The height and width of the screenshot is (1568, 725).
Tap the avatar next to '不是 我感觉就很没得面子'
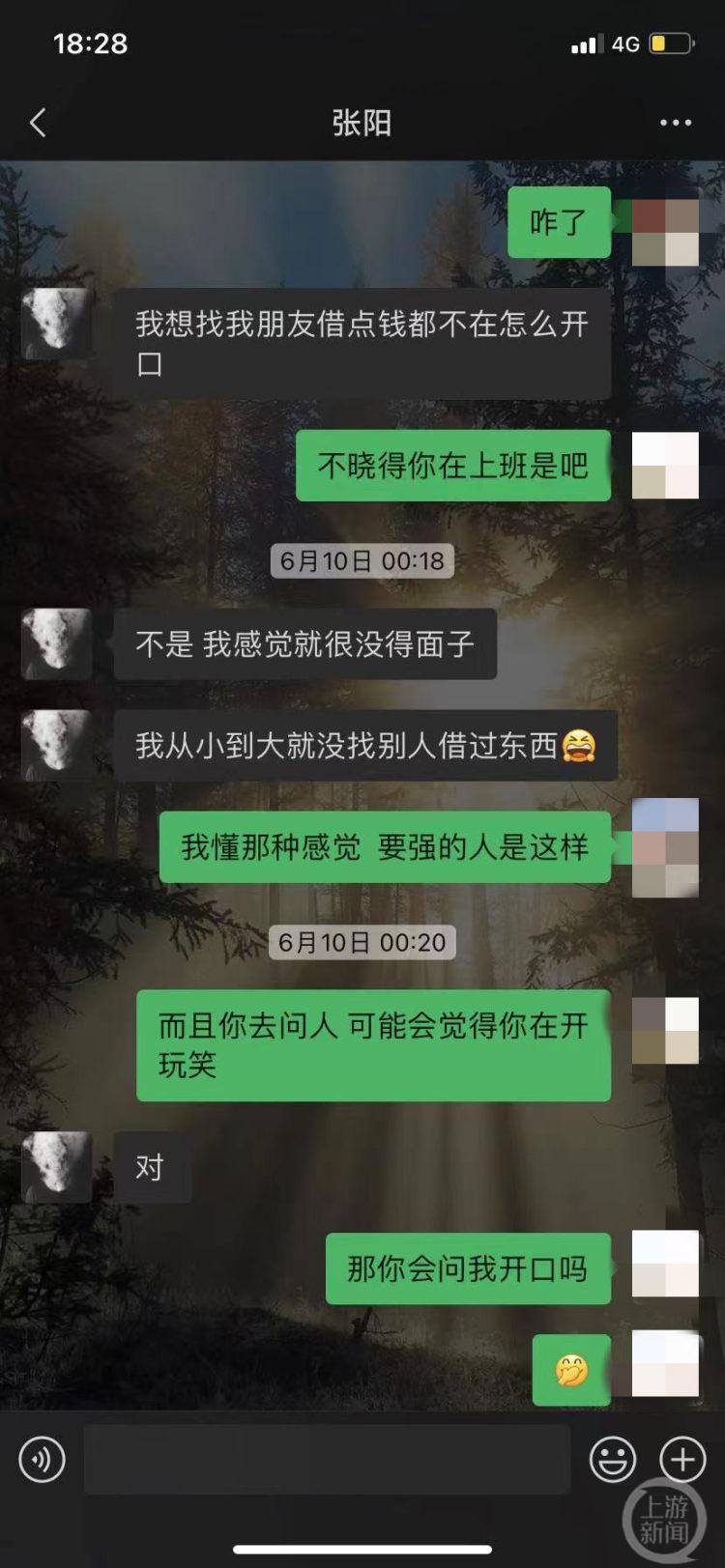57,642
